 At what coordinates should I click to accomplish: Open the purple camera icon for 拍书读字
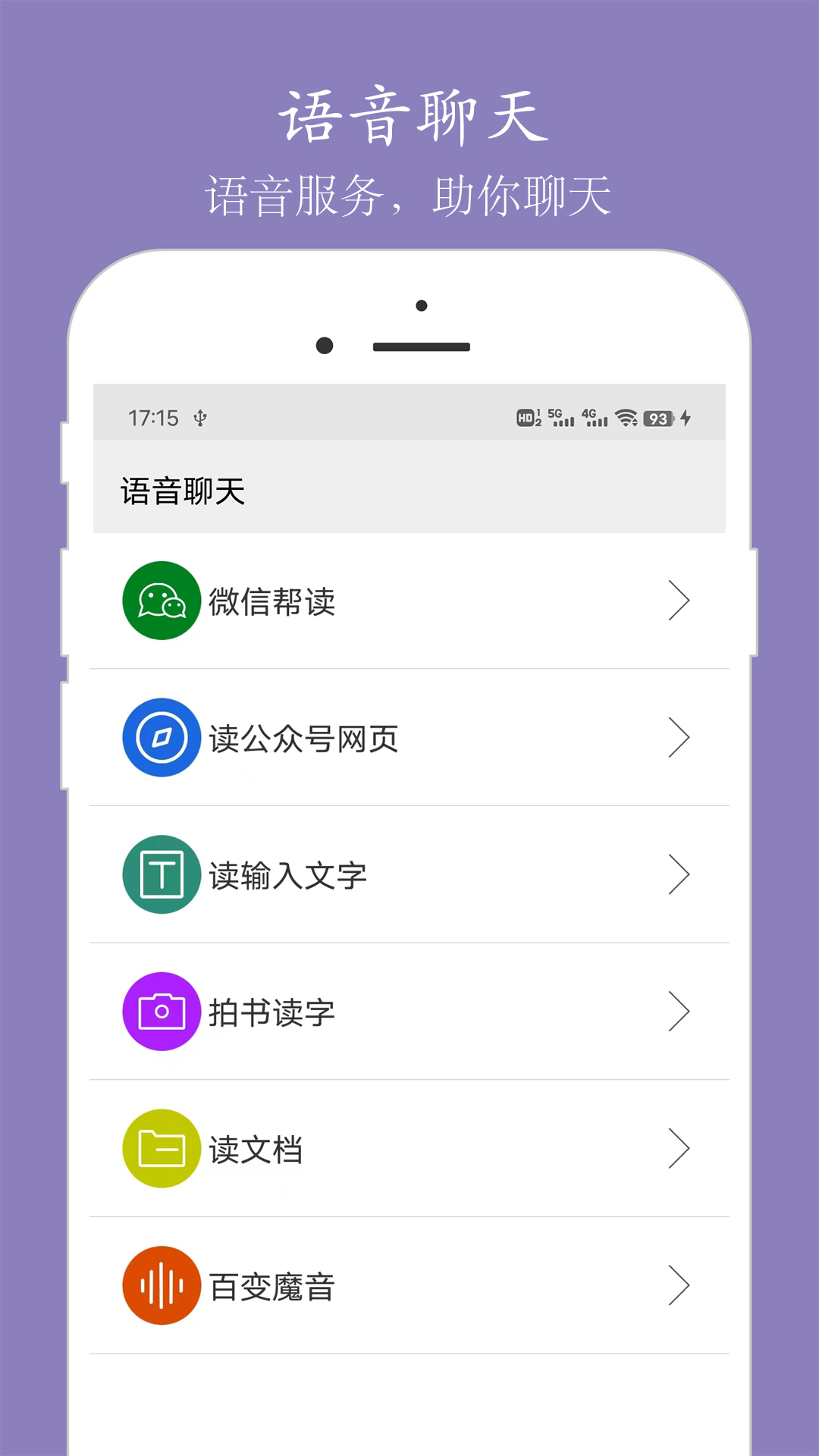point(162,1012)
